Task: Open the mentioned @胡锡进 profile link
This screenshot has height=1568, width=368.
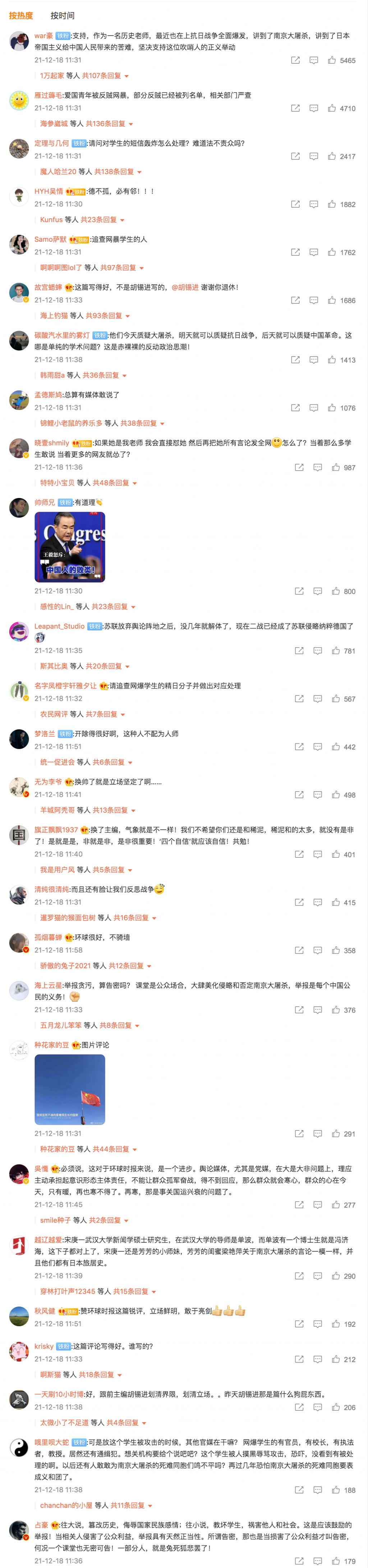Action: [x=185, y=287]
